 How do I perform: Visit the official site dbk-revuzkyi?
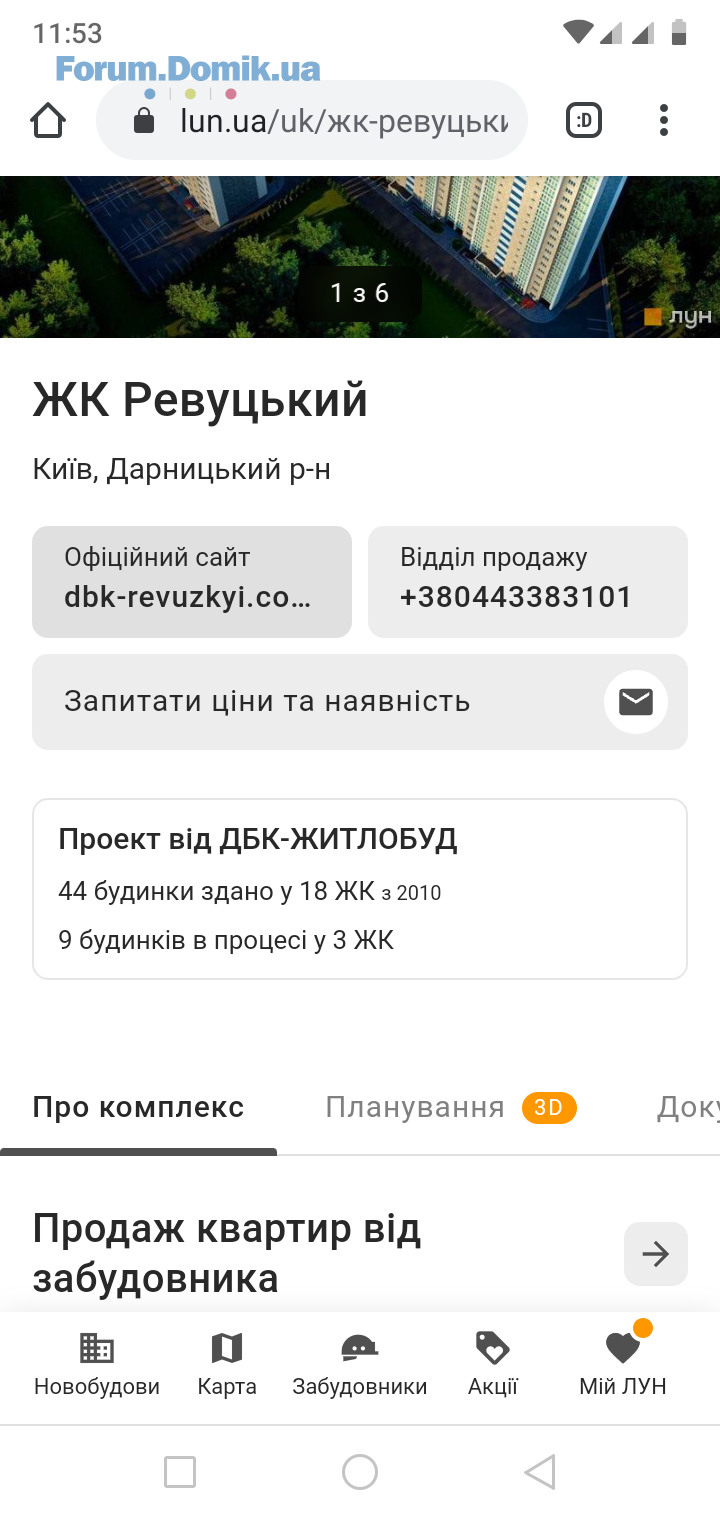coord(192,582)
